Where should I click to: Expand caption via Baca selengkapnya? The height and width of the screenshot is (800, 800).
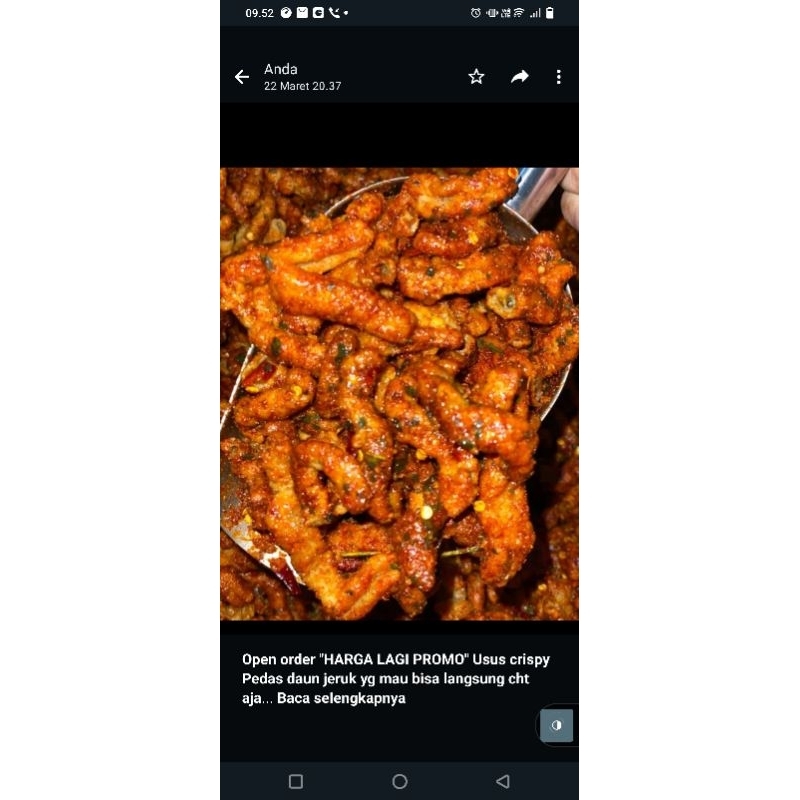pos(341,698)
